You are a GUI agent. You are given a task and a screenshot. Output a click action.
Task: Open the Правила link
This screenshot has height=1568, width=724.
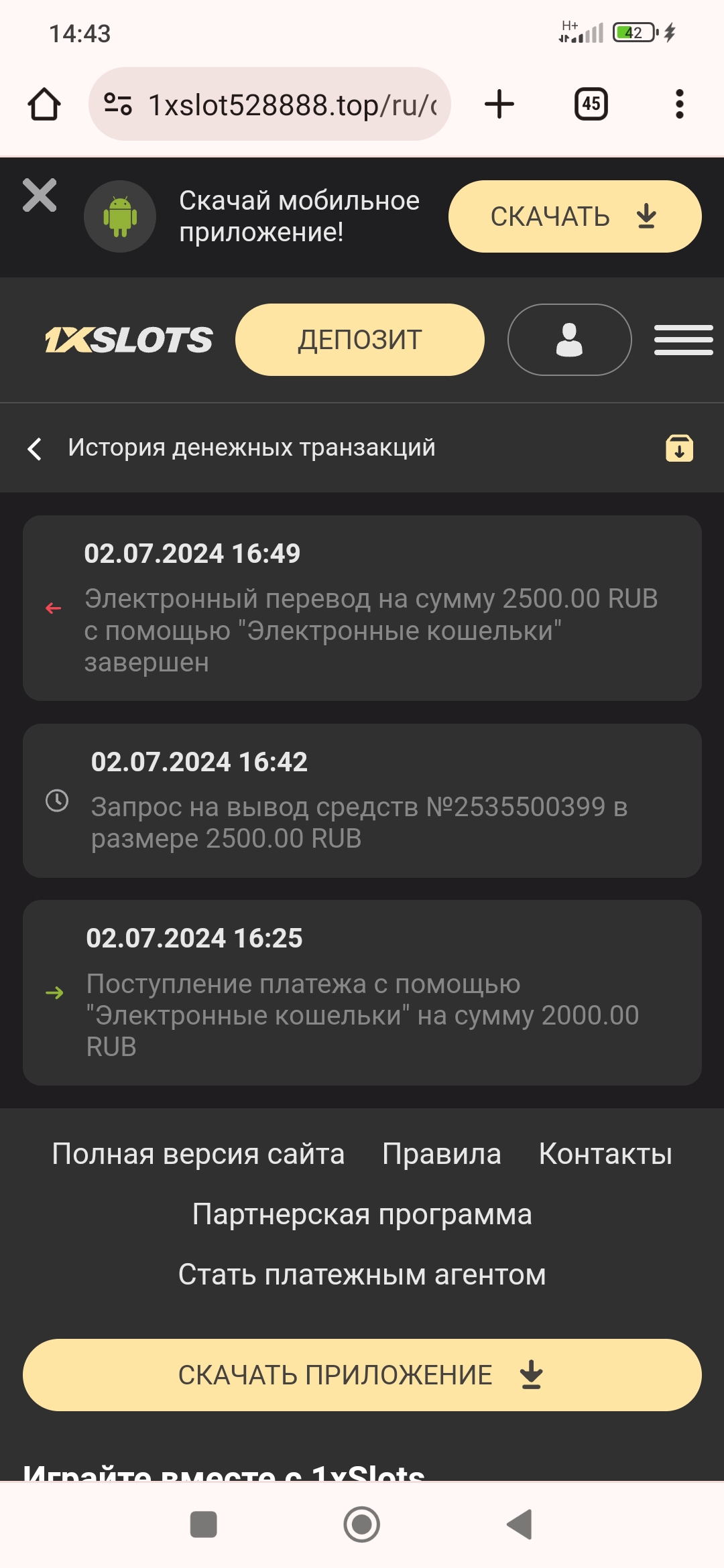click(441, 1154)
